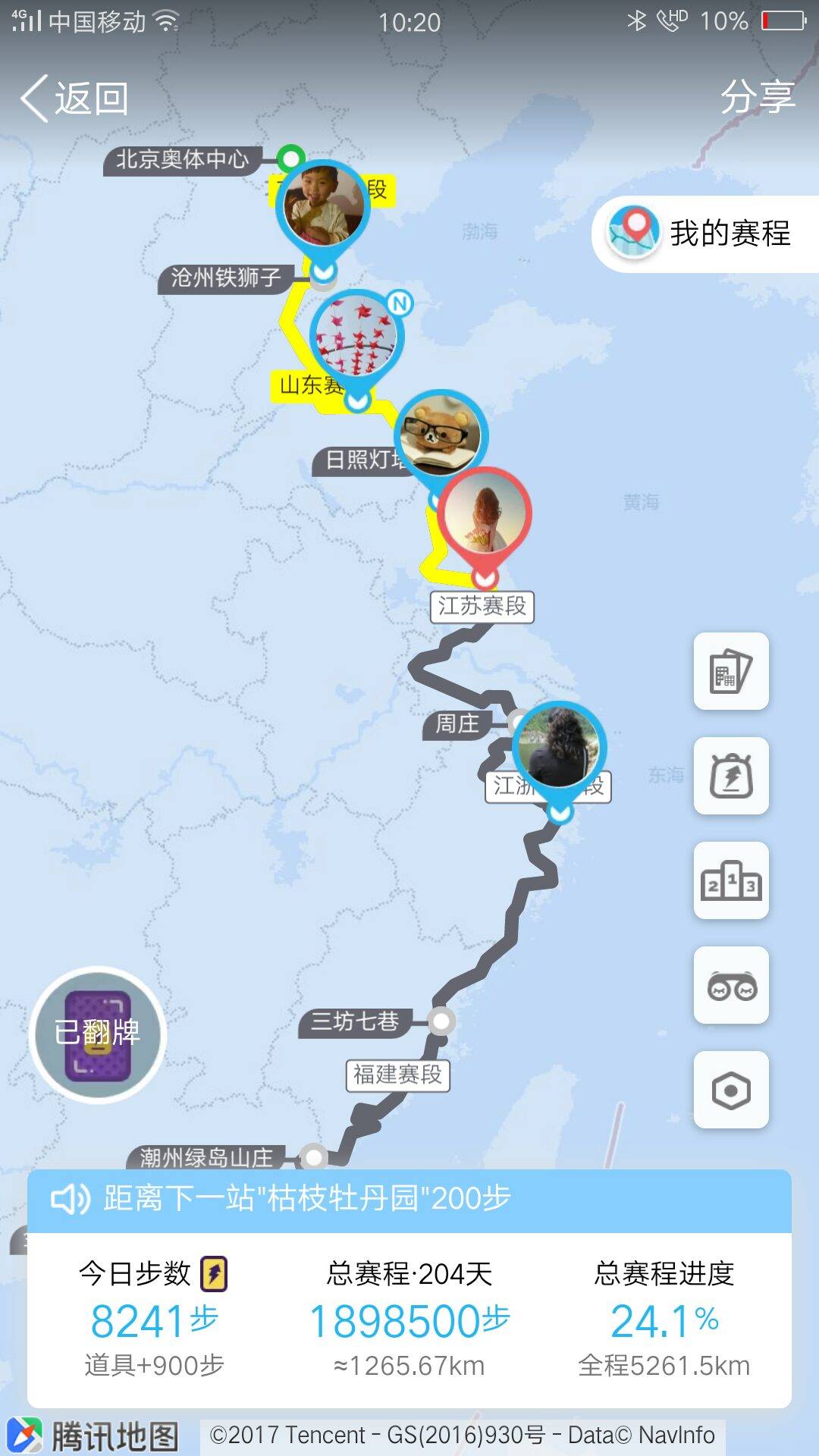819x1456 pixels.
Task: Open the goggles mask icon
Action: pyautogui.click(x=731, y=985)
